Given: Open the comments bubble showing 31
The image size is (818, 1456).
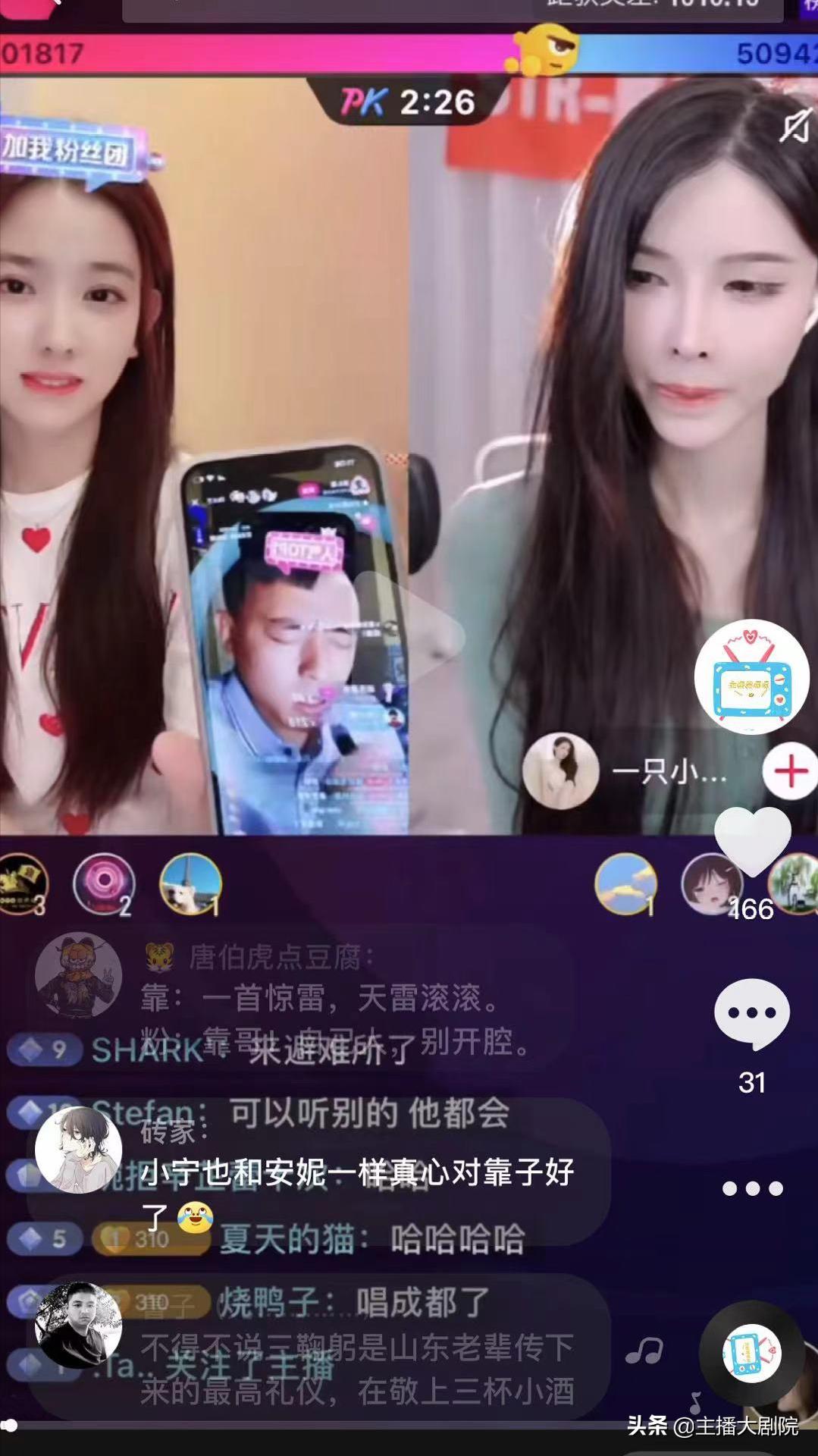Looking at the screenshot, I should pyautogui.click(x=752, y=1014).
